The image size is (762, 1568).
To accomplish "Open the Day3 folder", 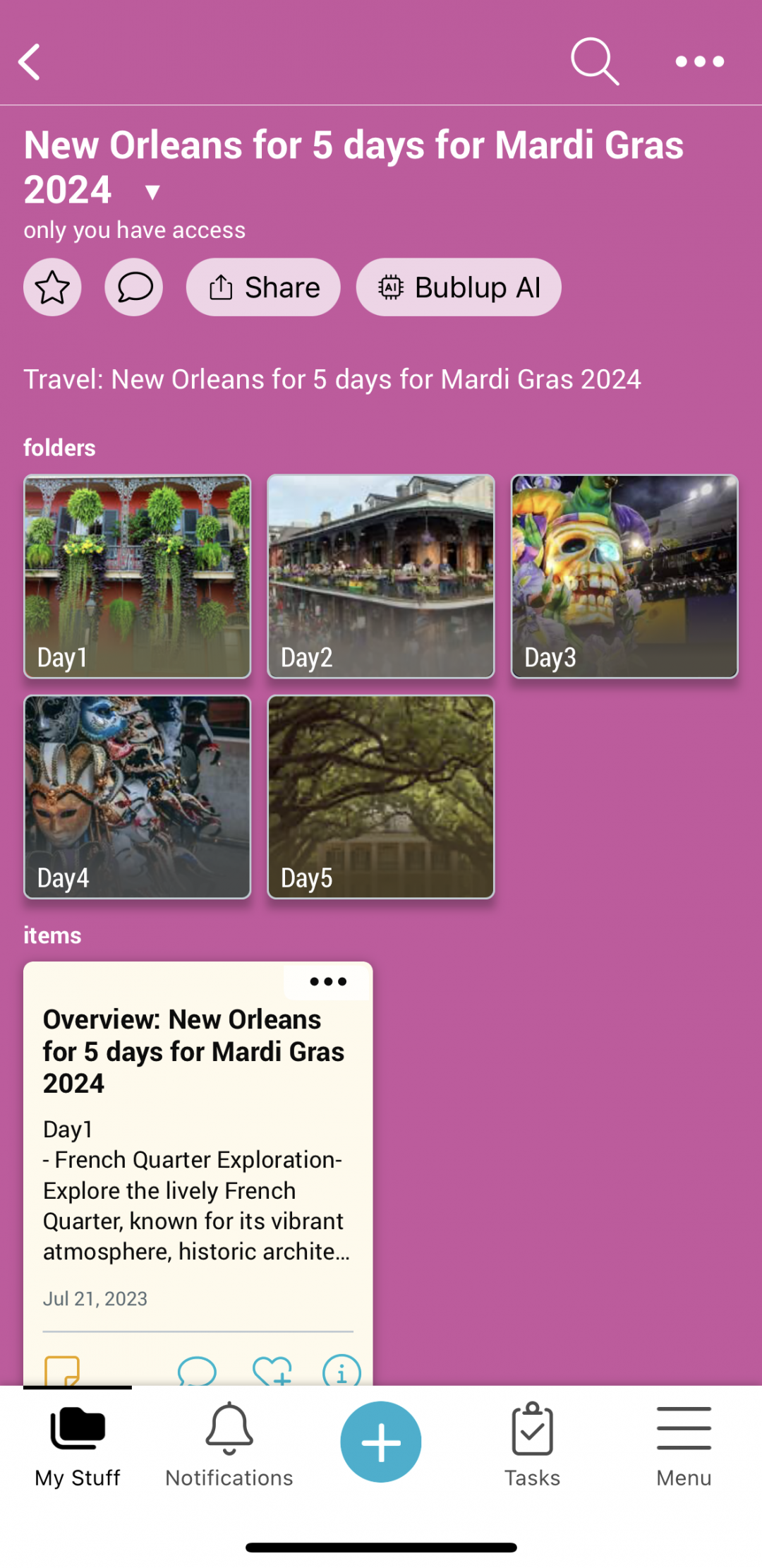I will 624,576.
